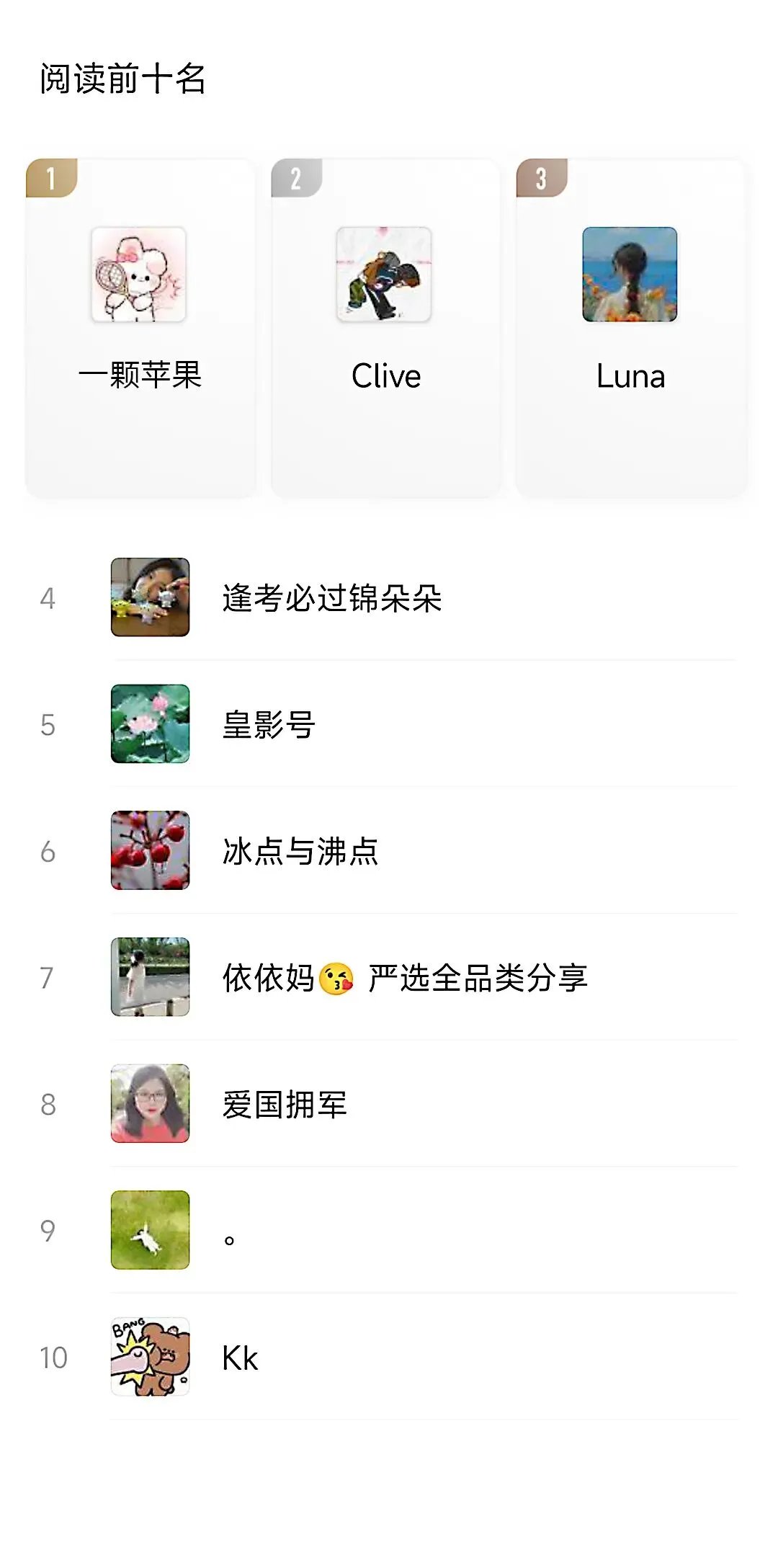The height and width of the screenshot is (1568, 778).
Task: View Luna's third-place card
Action: [630, 328]
